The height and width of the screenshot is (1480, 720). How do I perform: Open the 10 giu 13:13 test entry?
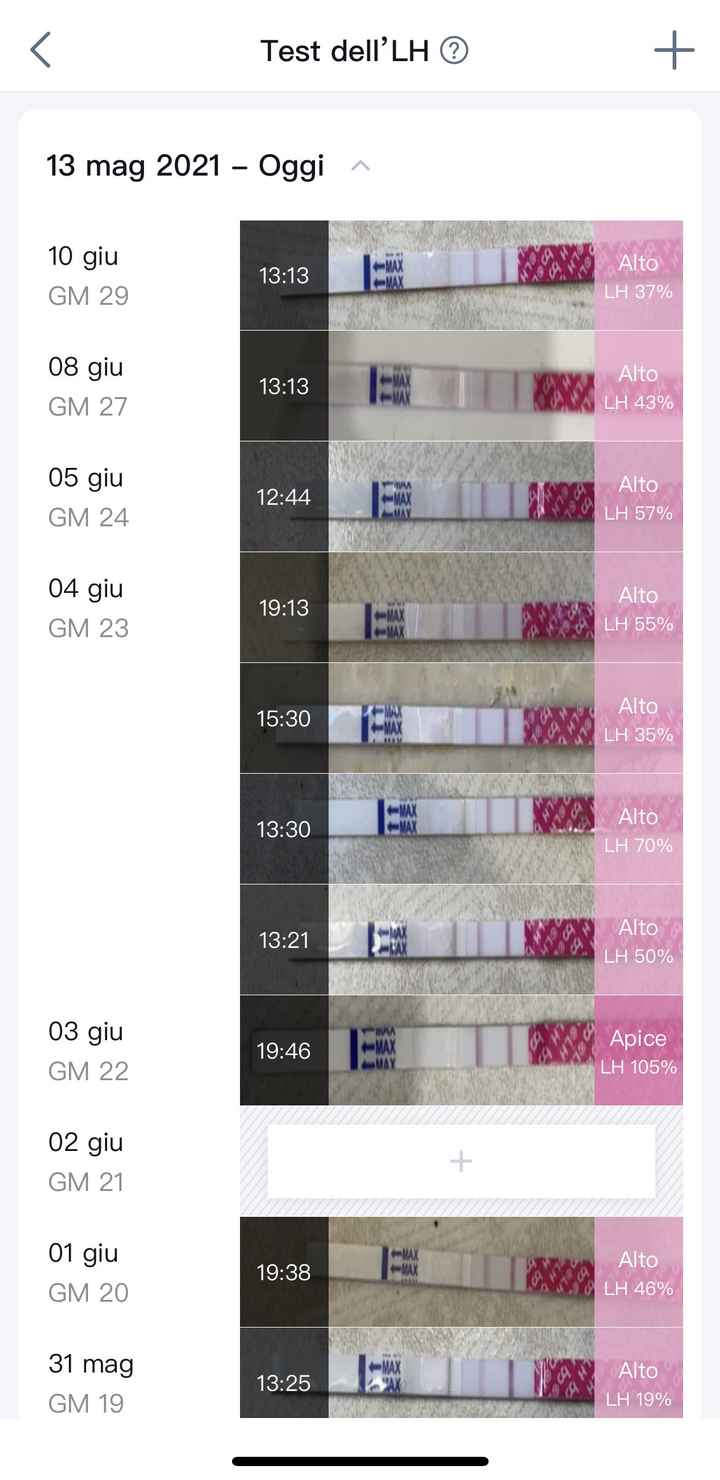coord(461,275)
